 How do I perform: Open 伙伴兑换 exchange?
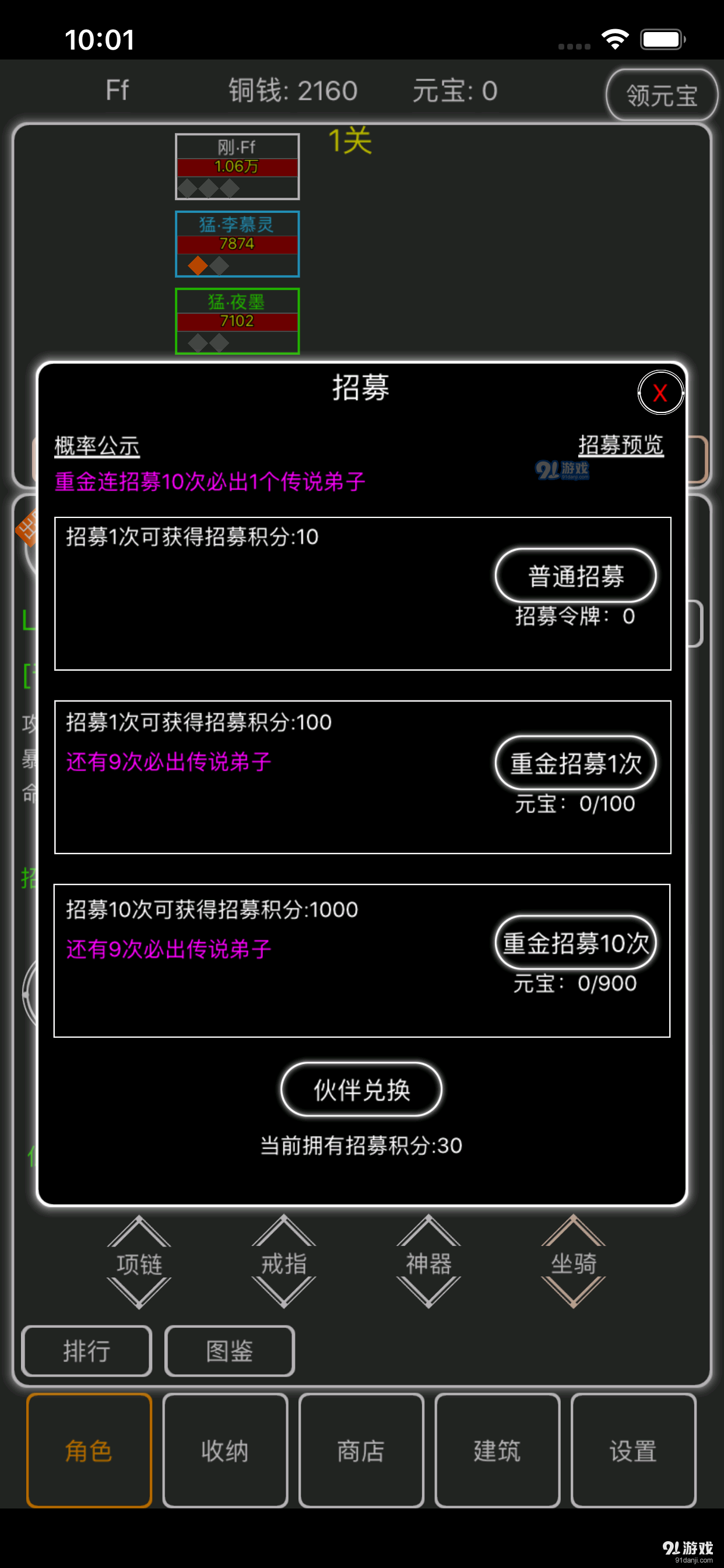361,1089
